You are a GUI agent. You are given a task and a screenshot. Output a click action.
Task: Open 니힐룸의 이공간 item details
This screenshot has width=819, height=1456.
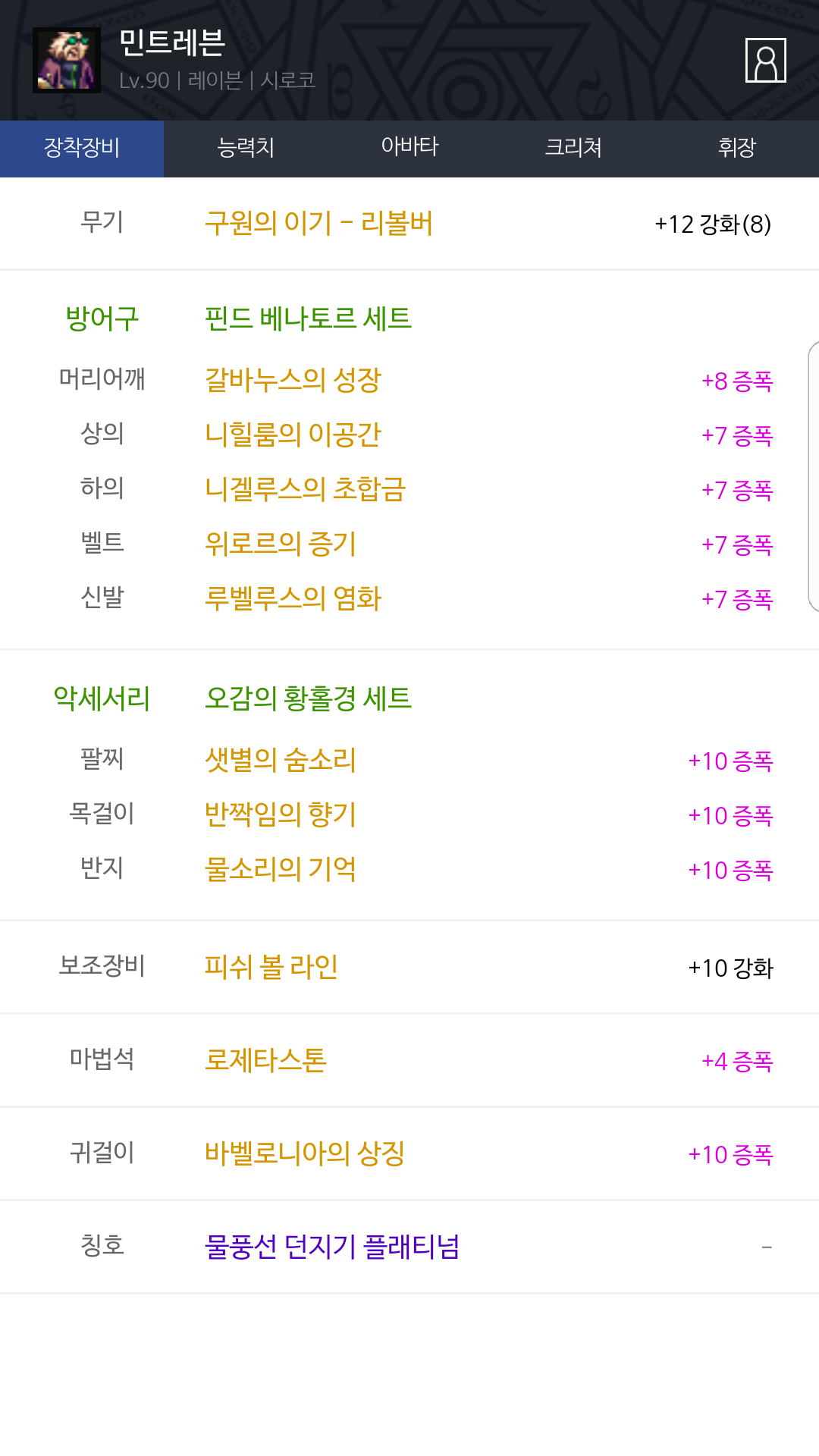[x=293, y=435]
